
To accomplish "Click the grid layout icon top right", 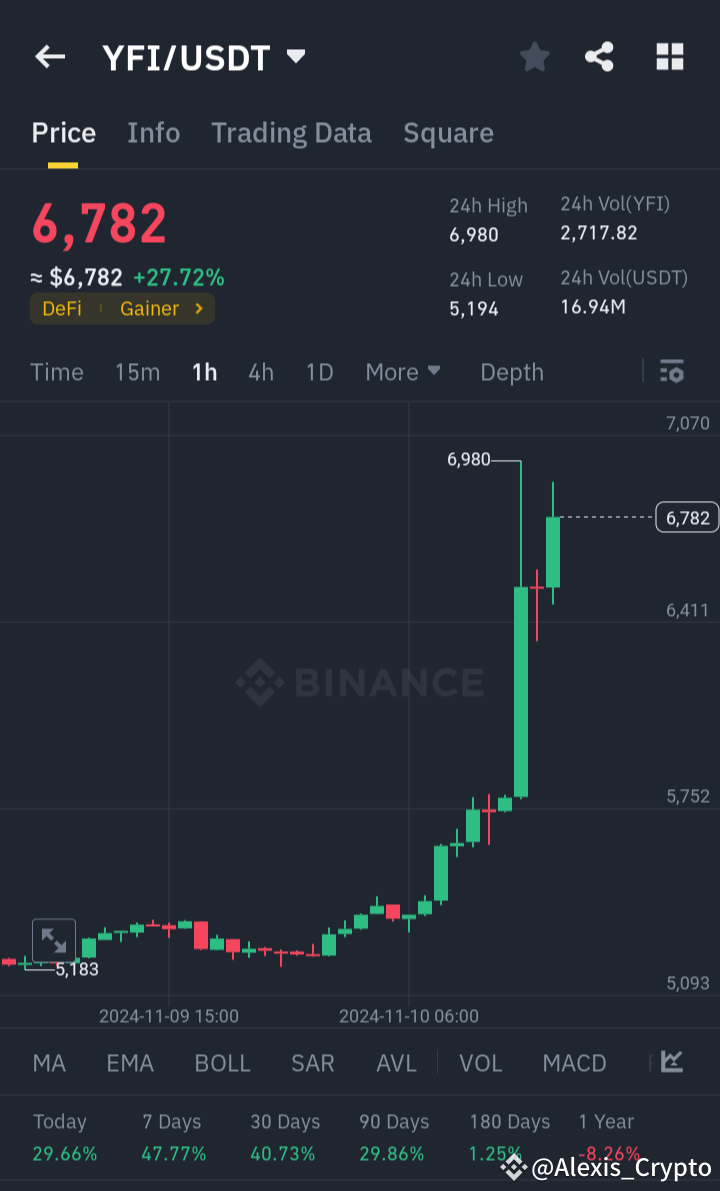I will click(668, 57).
